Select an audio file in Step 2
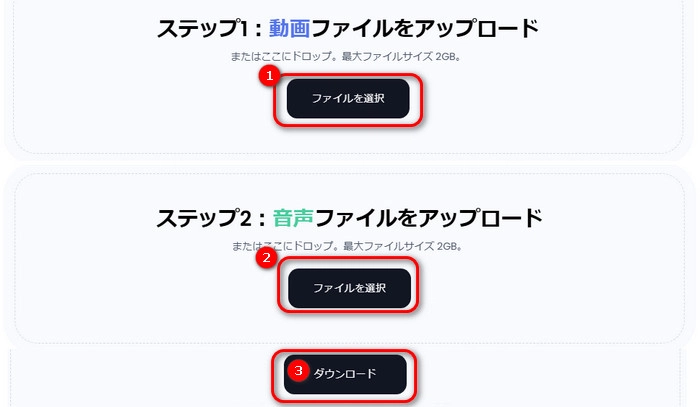 click(x=349, y=288)
